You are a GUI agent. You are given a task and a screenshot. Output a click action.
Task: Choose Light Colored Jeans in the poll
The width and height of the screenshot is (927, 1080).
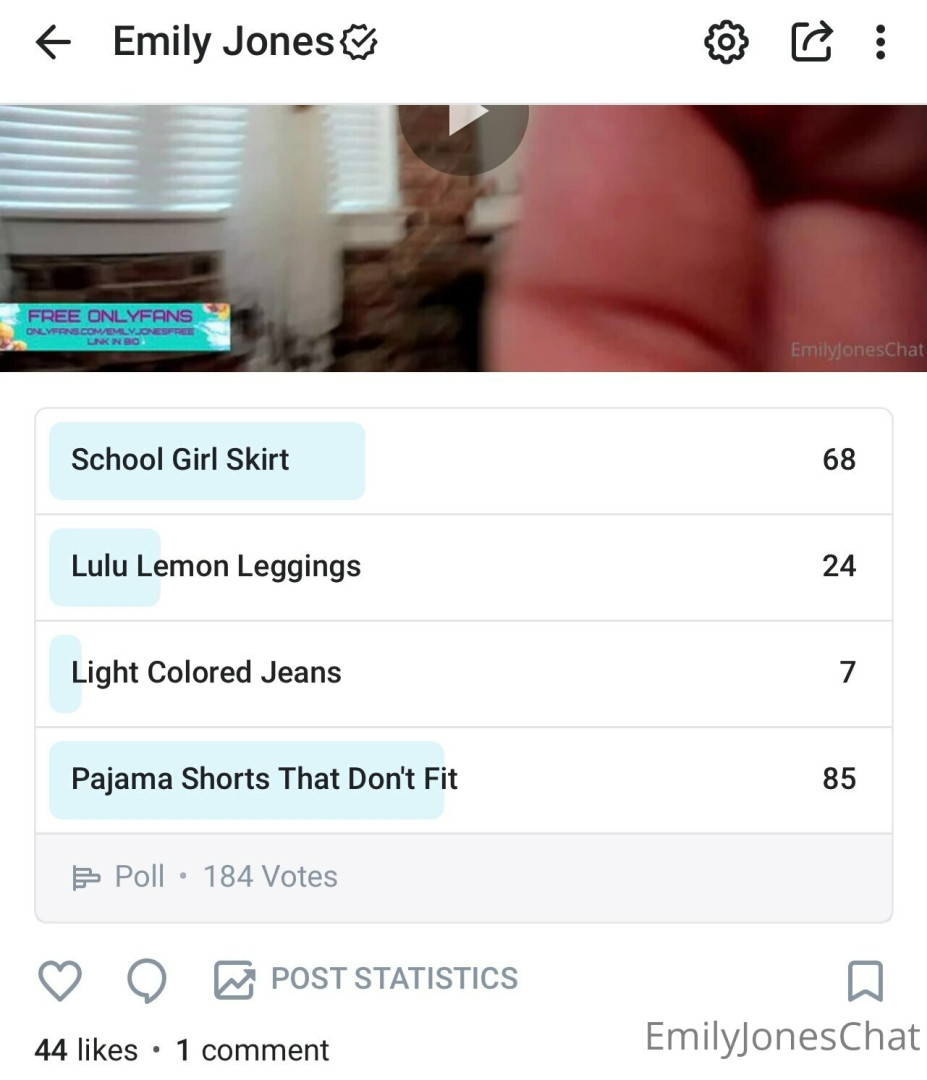pos(463,673)
